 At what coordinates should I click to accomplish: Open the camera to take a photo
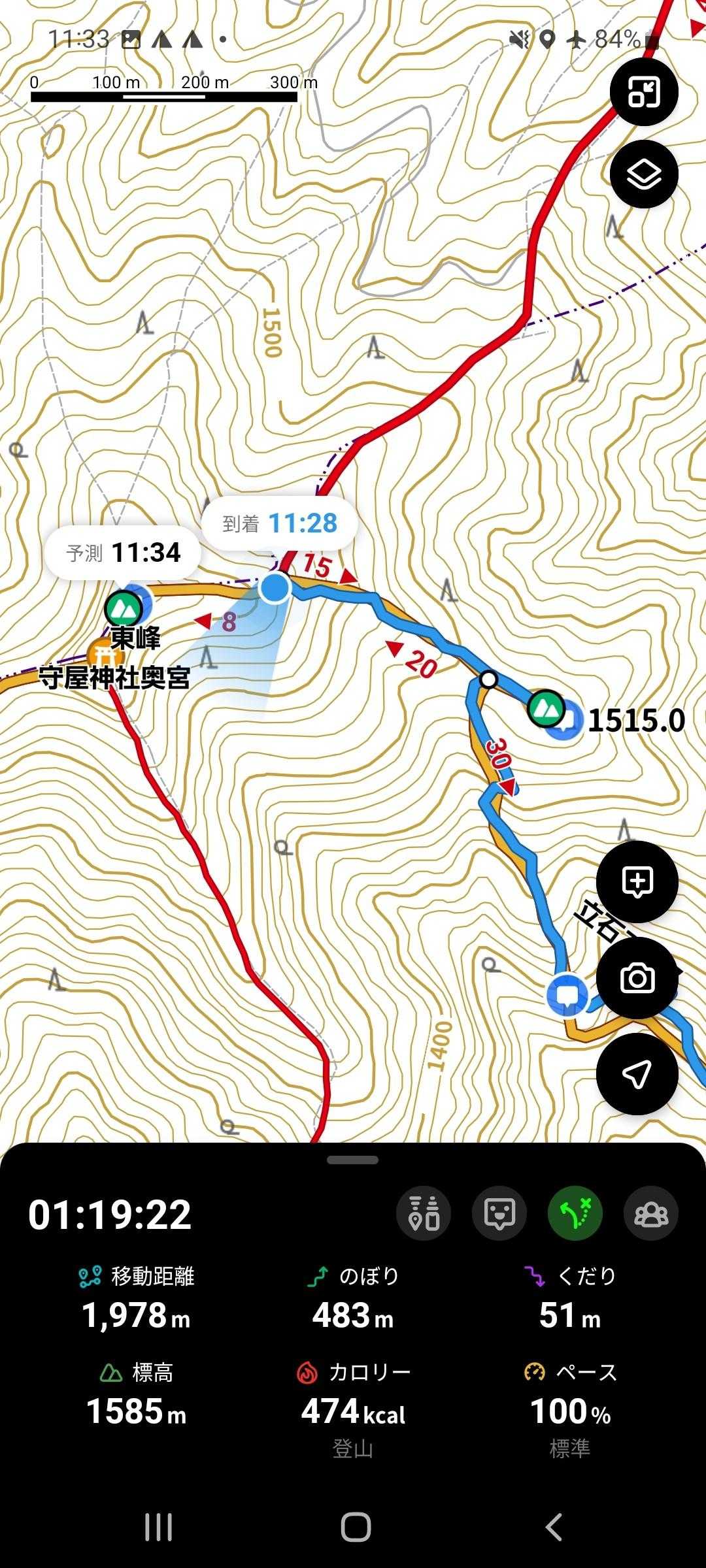tap(637, 978)
